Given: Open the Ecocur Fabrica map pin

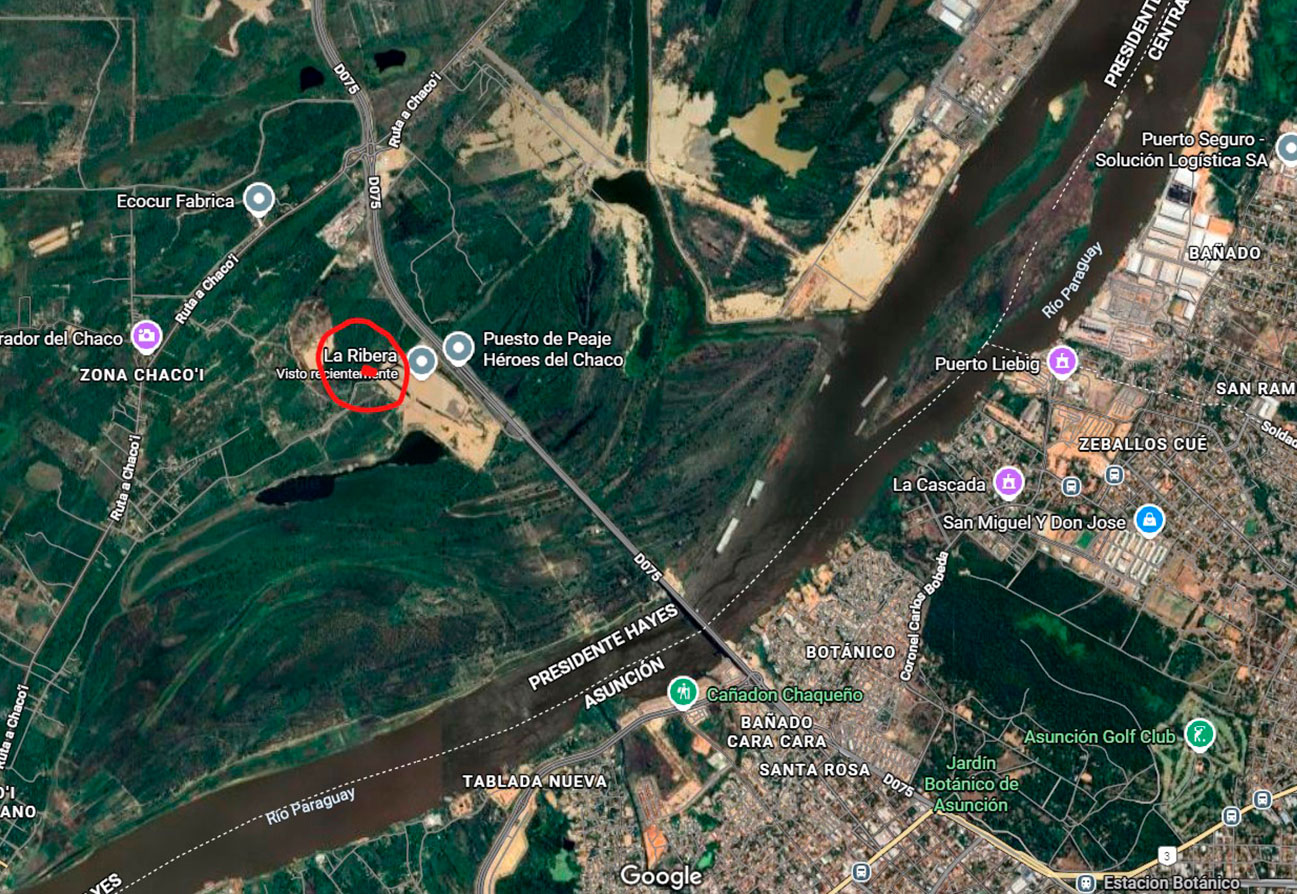Looking at the screenshot, I should pyautogui.click(x=259, y=199).
